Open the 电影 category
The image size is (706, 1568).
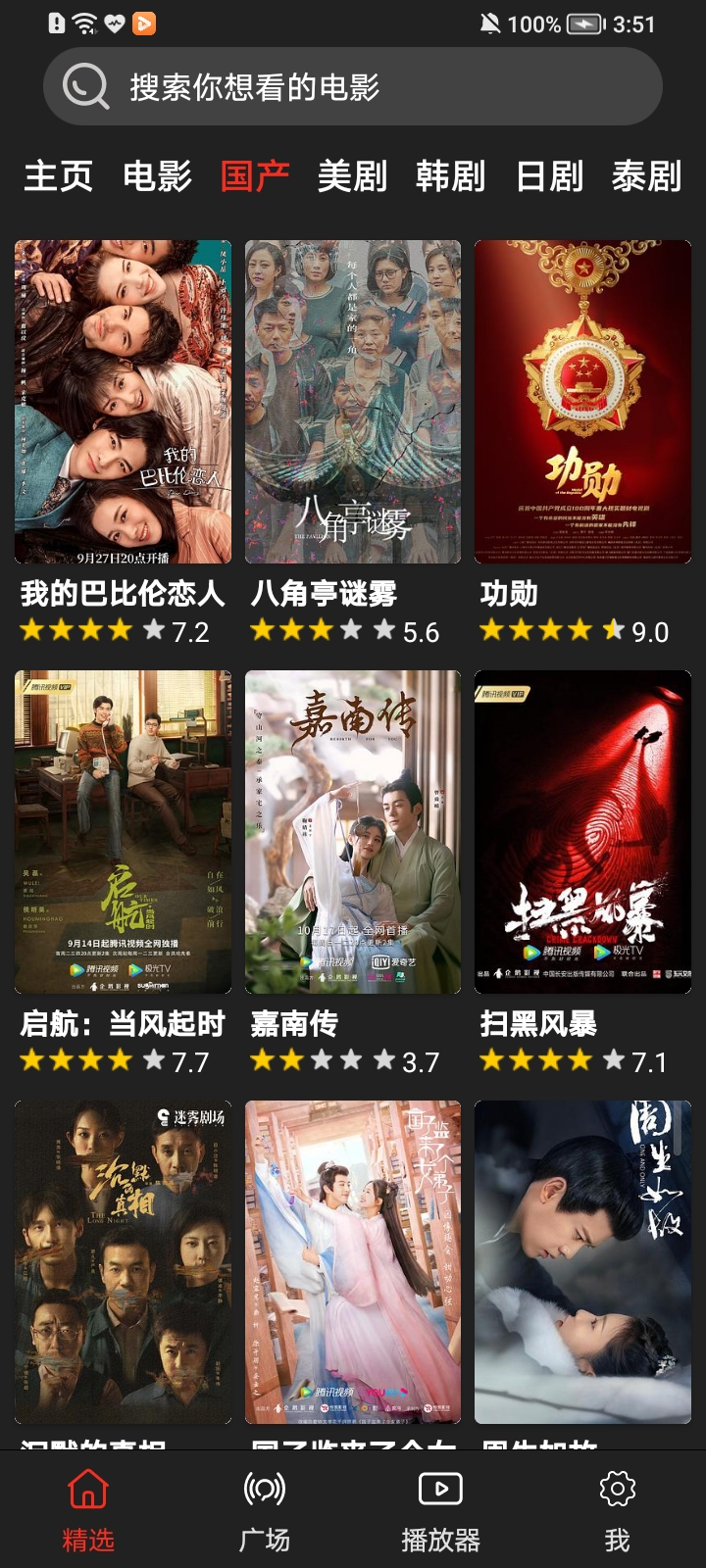pos(159,176)
